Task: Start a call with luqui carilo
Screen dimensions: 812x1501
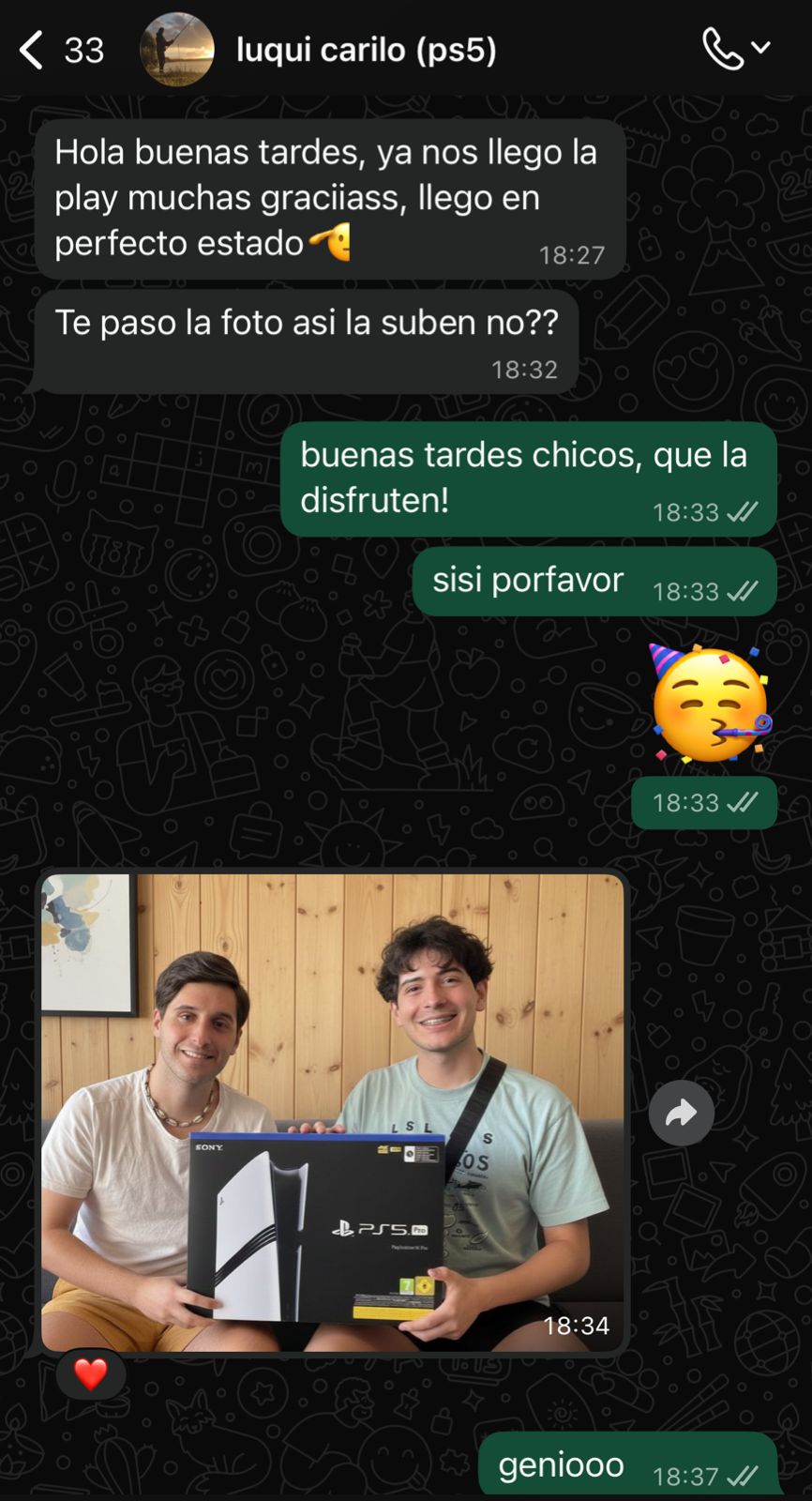Action: pos(724,49)
